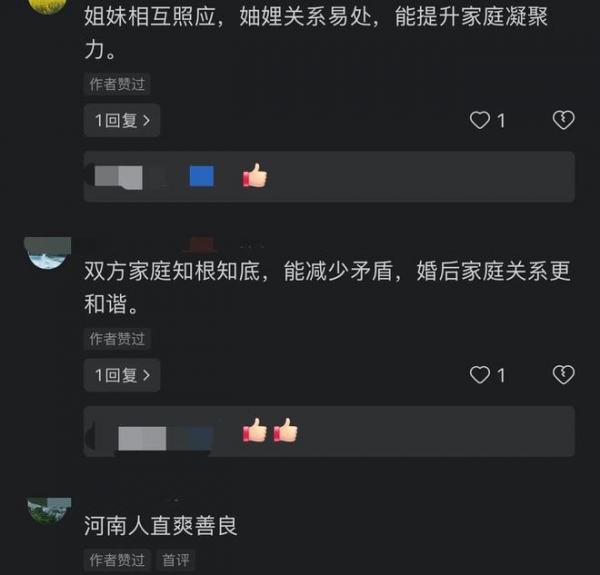The image size is (600, 575).
Task: Open avatar of 河南人直爽善良 commenter
Action: (x=49, y=511)
